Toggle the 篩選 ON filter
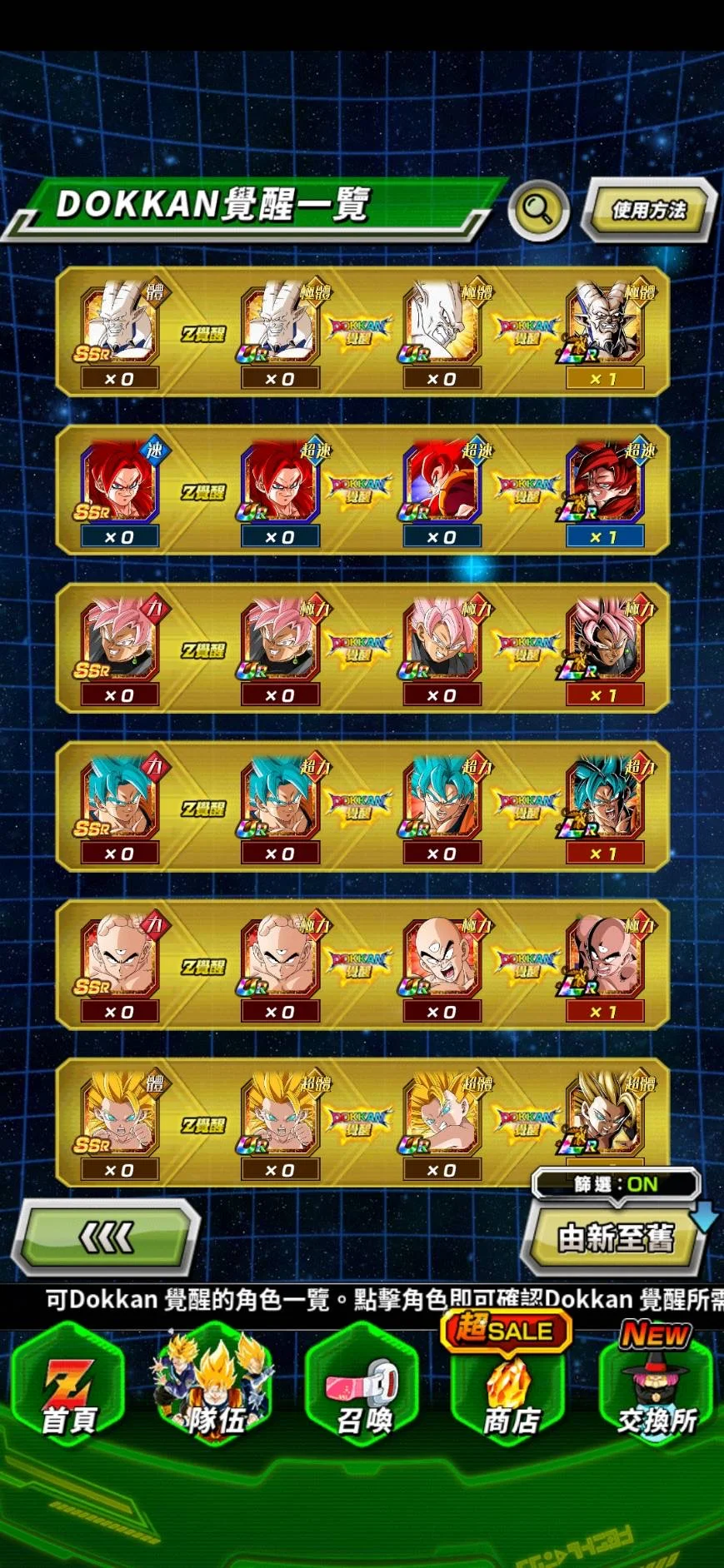 click(615, 1184)
